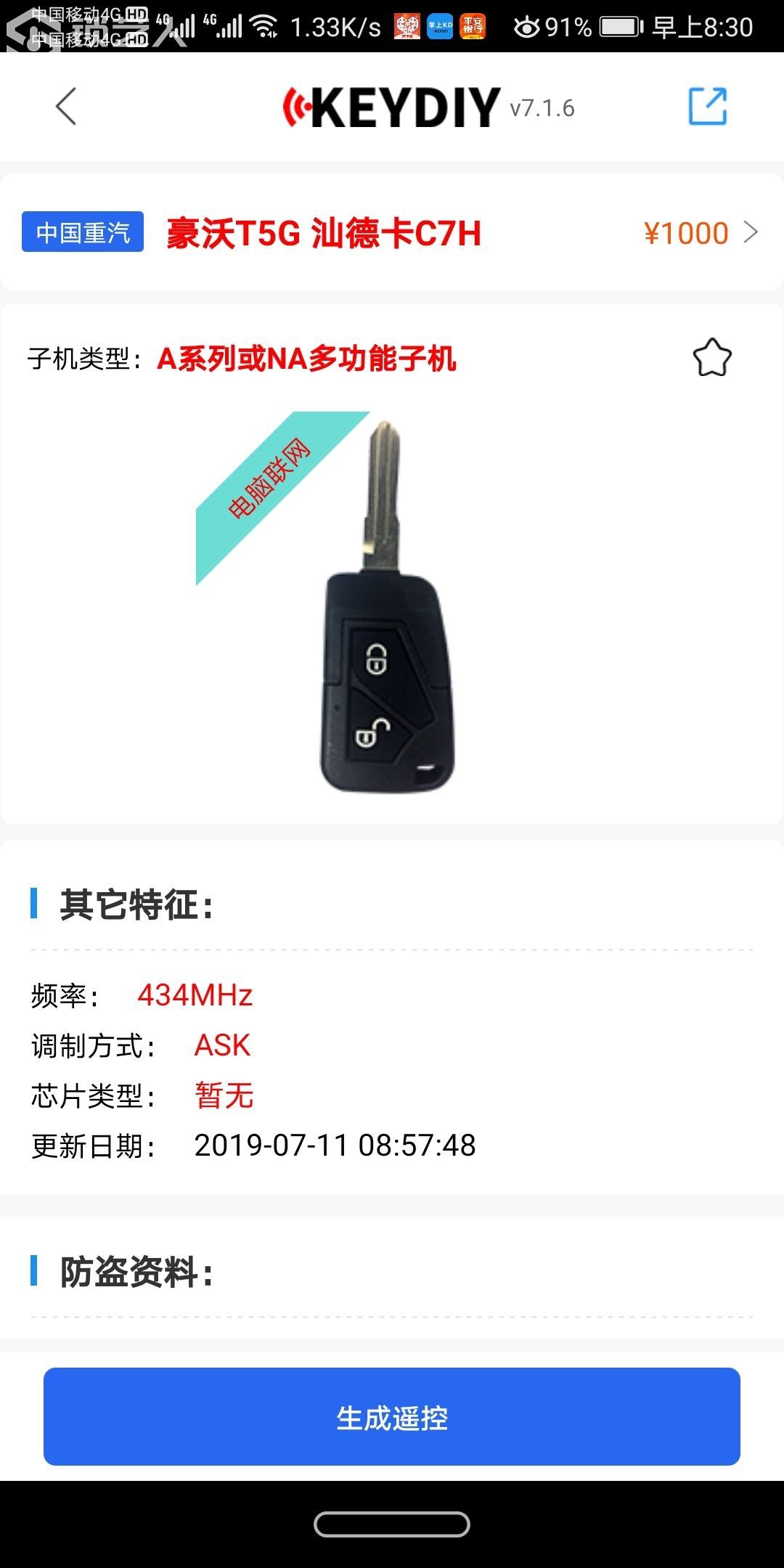The image size is (784, 1568).
Task: Open the 豪沃T5G 汕德卡C7H price row
Action: (392, 233)
